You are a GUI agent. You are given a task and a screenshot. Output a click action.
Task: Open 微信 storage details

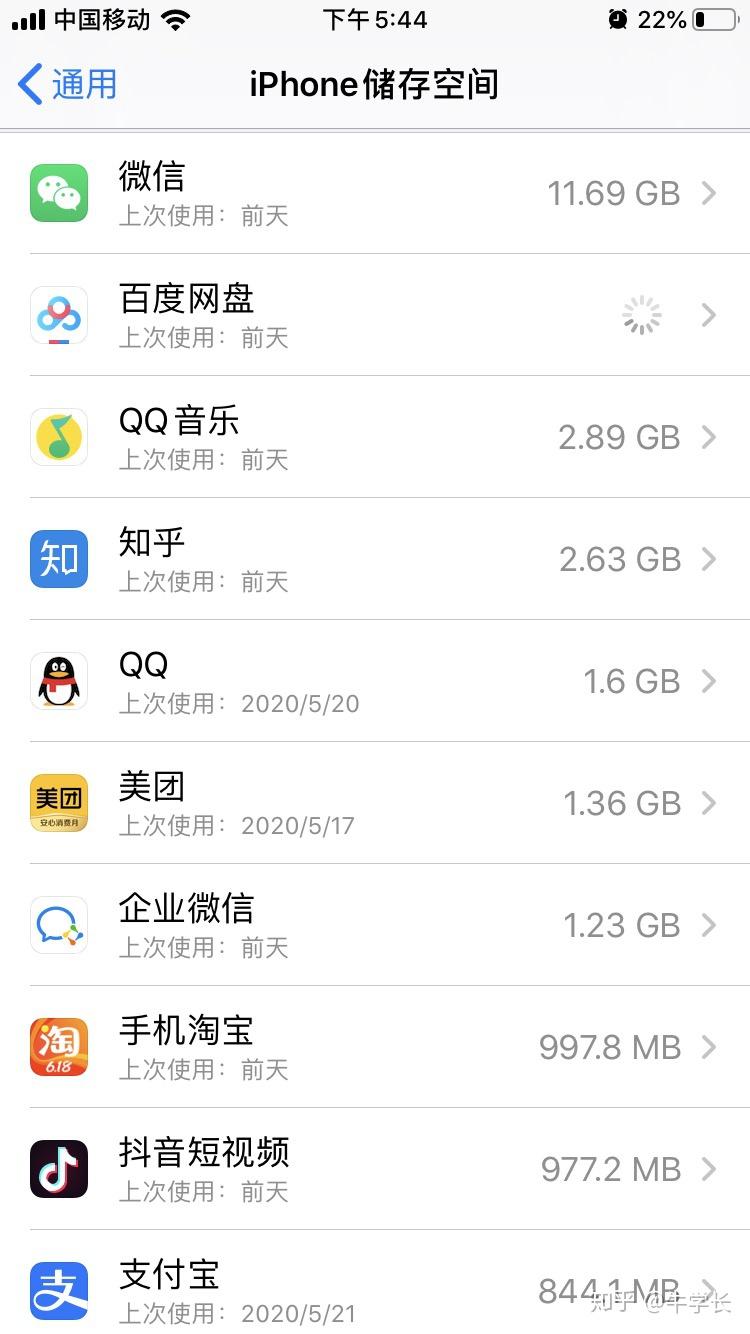click(375, 193)
